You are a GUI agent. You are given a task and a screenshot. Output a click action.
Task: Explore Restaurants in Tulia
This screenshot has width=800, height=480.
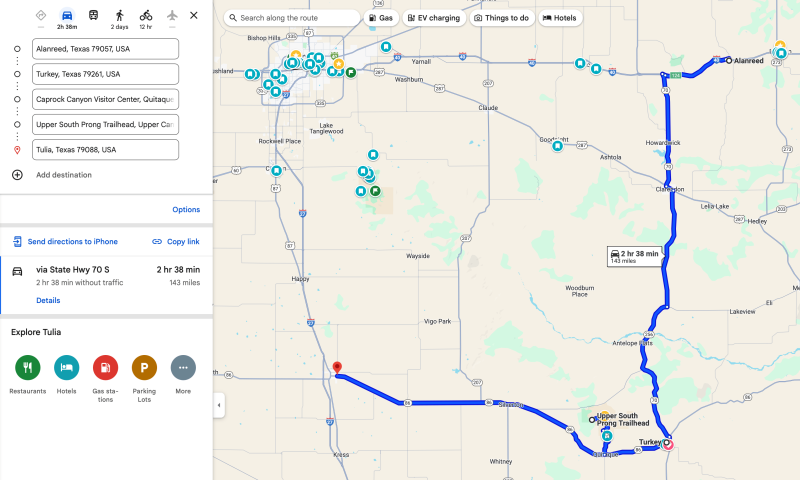pyautogui.click(x=28, y=368)
